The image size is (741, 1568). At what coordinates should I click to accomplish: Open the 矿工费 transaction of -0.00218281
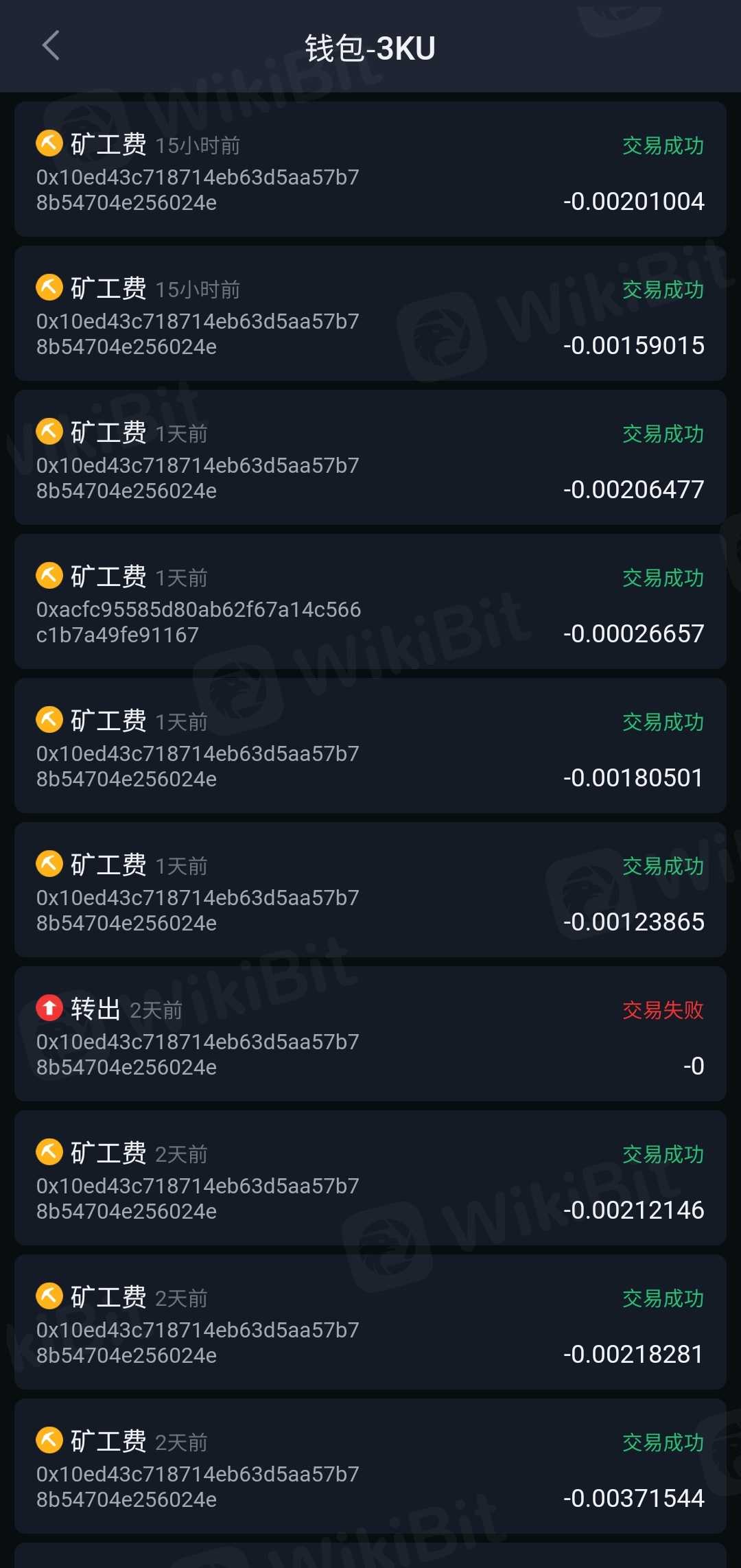370,1322
